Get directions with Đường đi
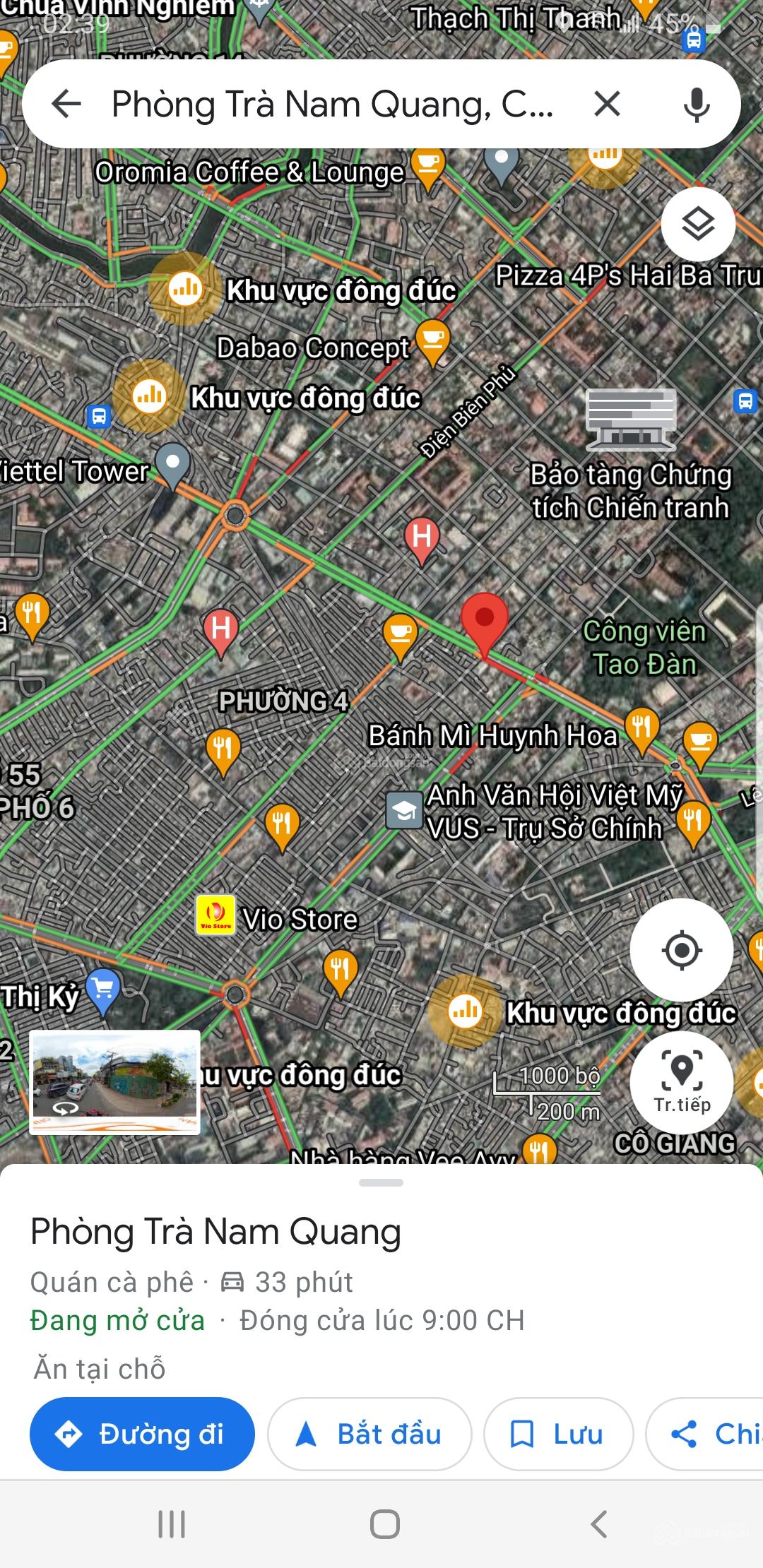763x1568 pixels. coord(142,1434)
